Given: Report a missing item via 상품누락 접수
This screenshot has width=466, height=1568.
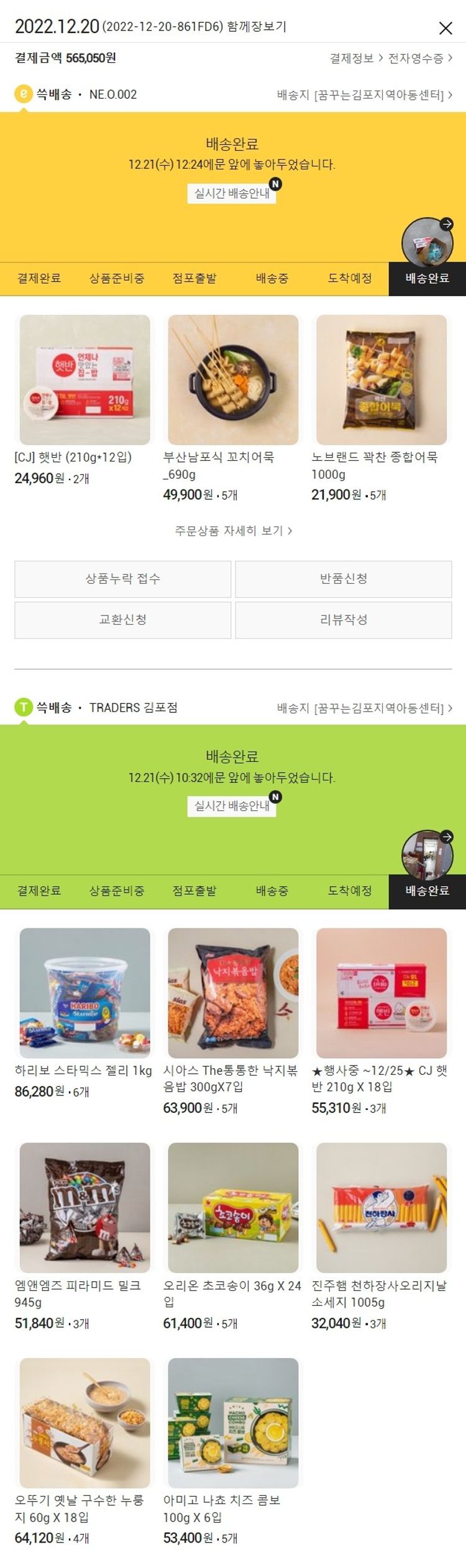Looking at the screenshot, I should (x=123, y=579).
